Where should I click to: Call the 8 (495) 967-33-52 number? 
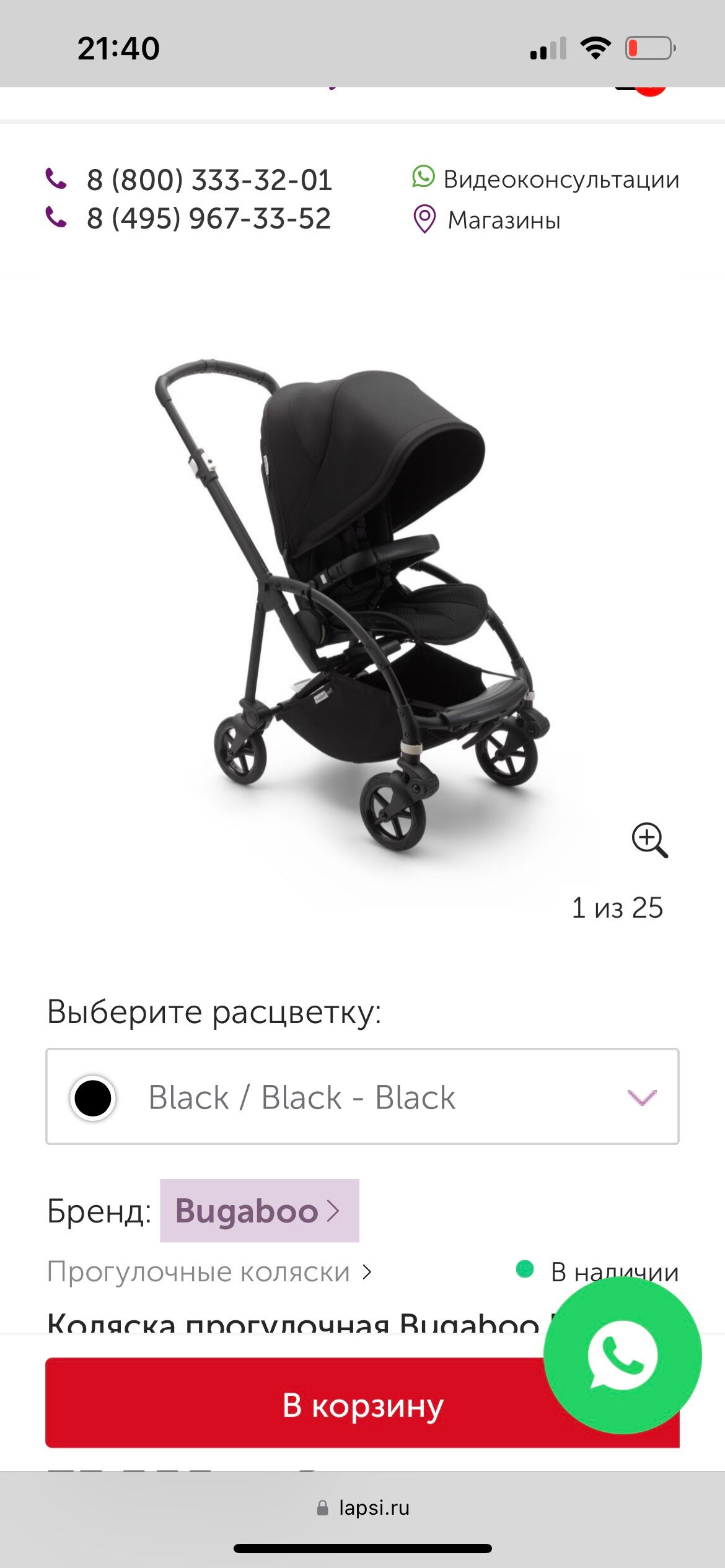(x=209, y=219)
